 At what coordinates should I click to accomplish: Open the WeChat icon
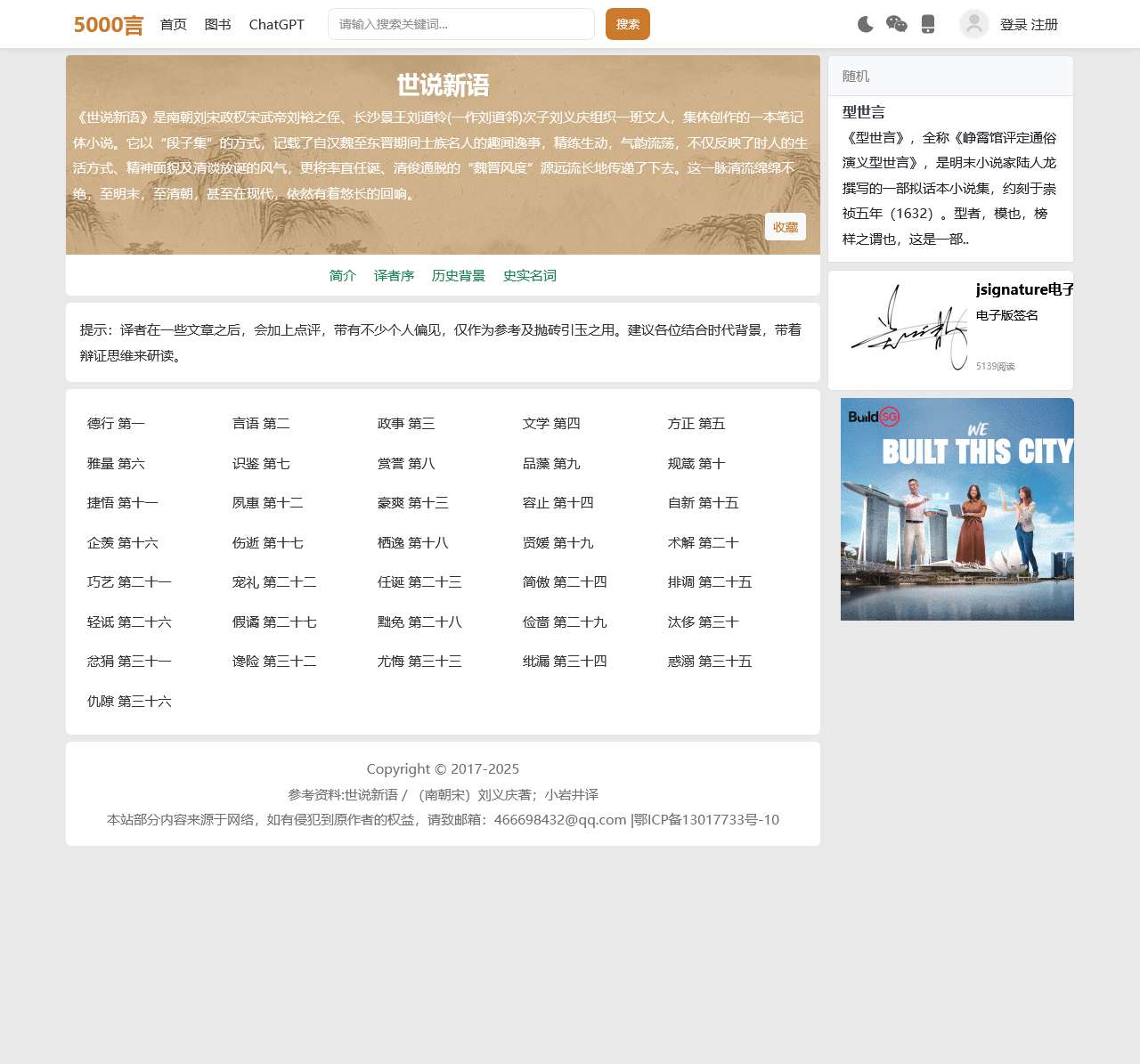pyautogui.click(x=897, y=24)
